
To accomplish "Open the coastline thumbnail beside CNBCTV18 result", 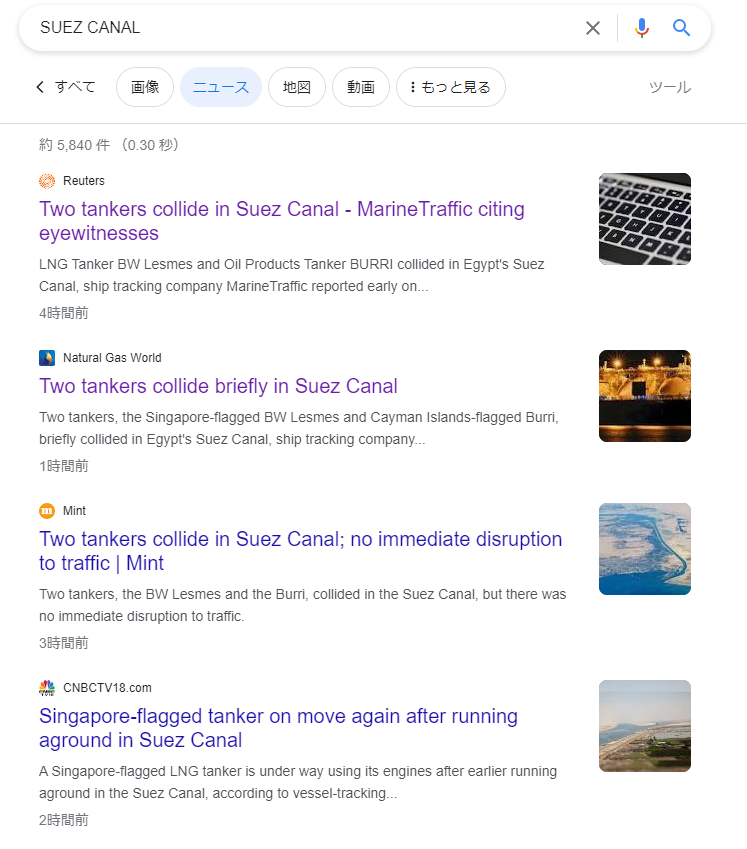I will click(x=644, y=726).
